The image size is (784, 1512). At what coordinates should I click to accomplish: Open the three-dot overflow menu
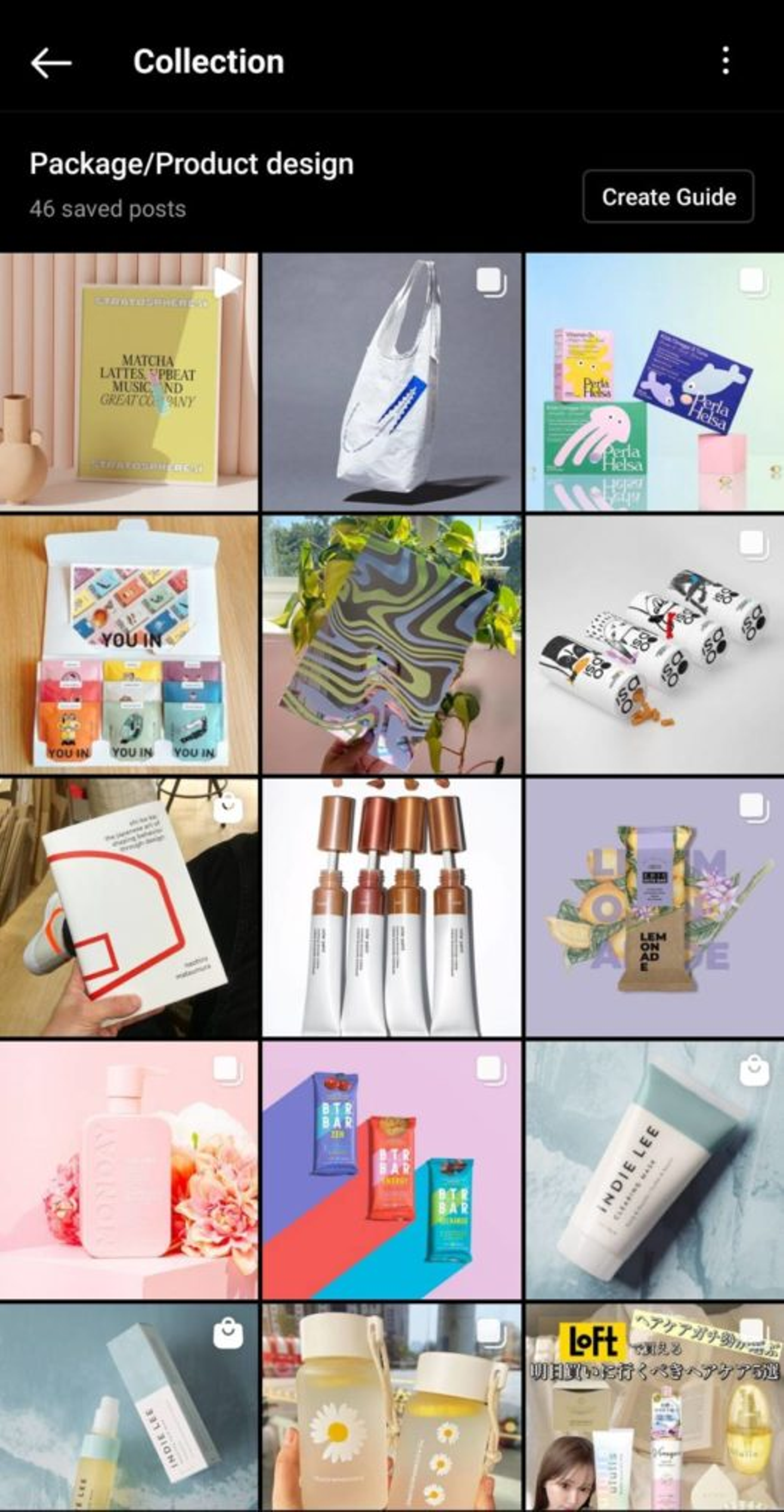pyautogui.click(x=725, y=61)
